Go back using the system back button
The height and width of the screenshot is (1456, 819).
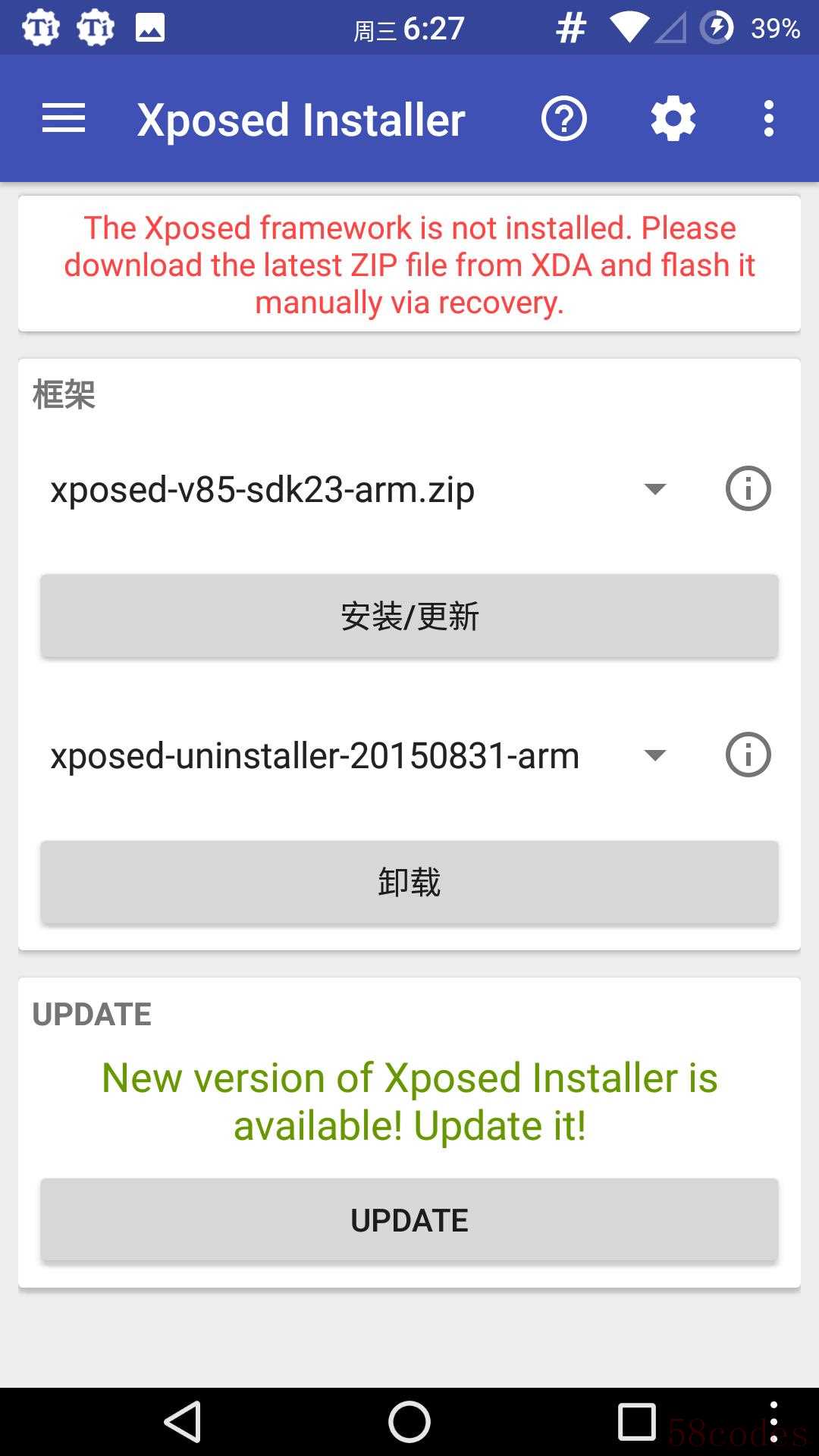(183, 1422)
